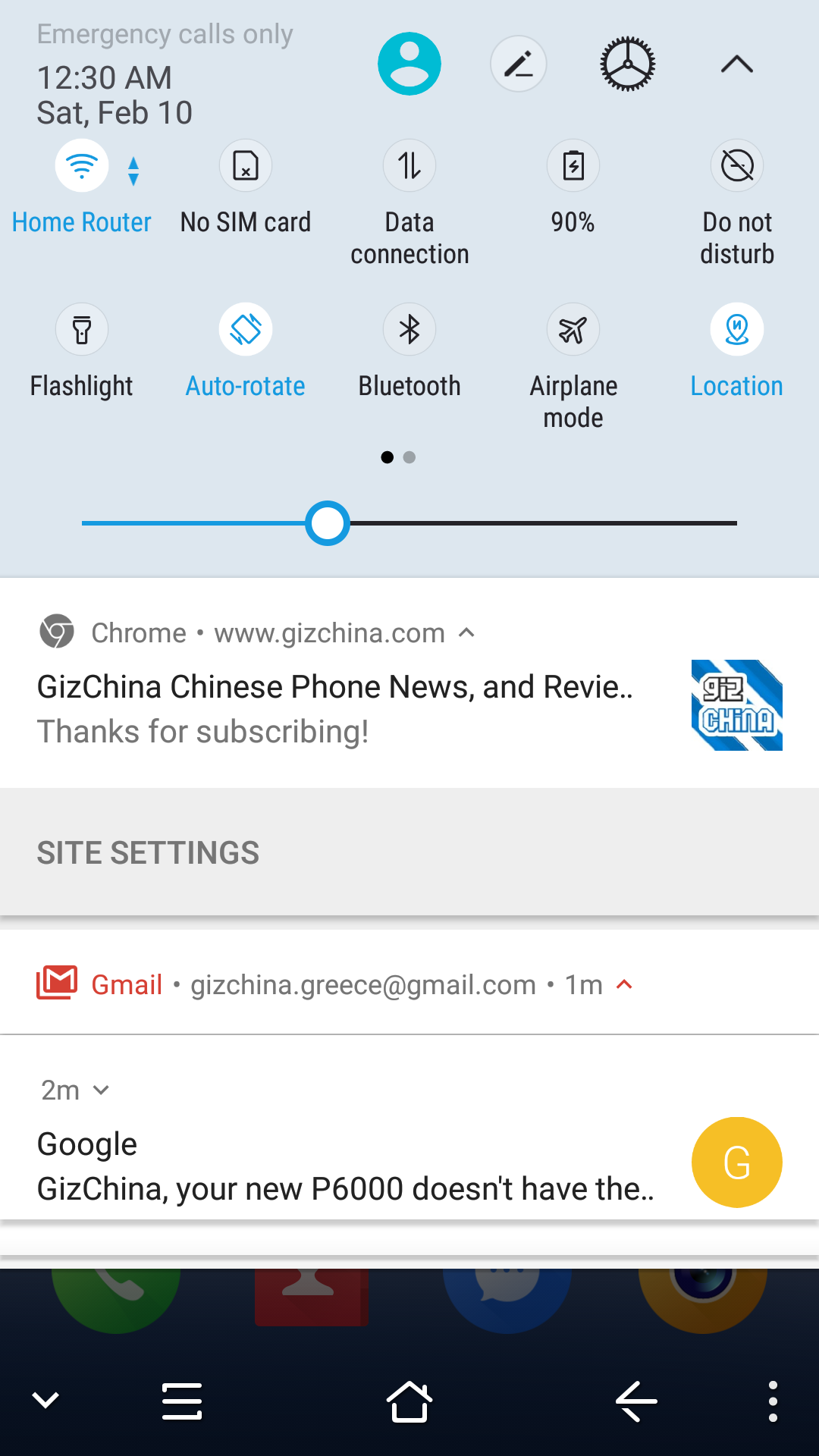Tap the No SIM card tile
819x1456 pixels.
click(x=246, y=166)
